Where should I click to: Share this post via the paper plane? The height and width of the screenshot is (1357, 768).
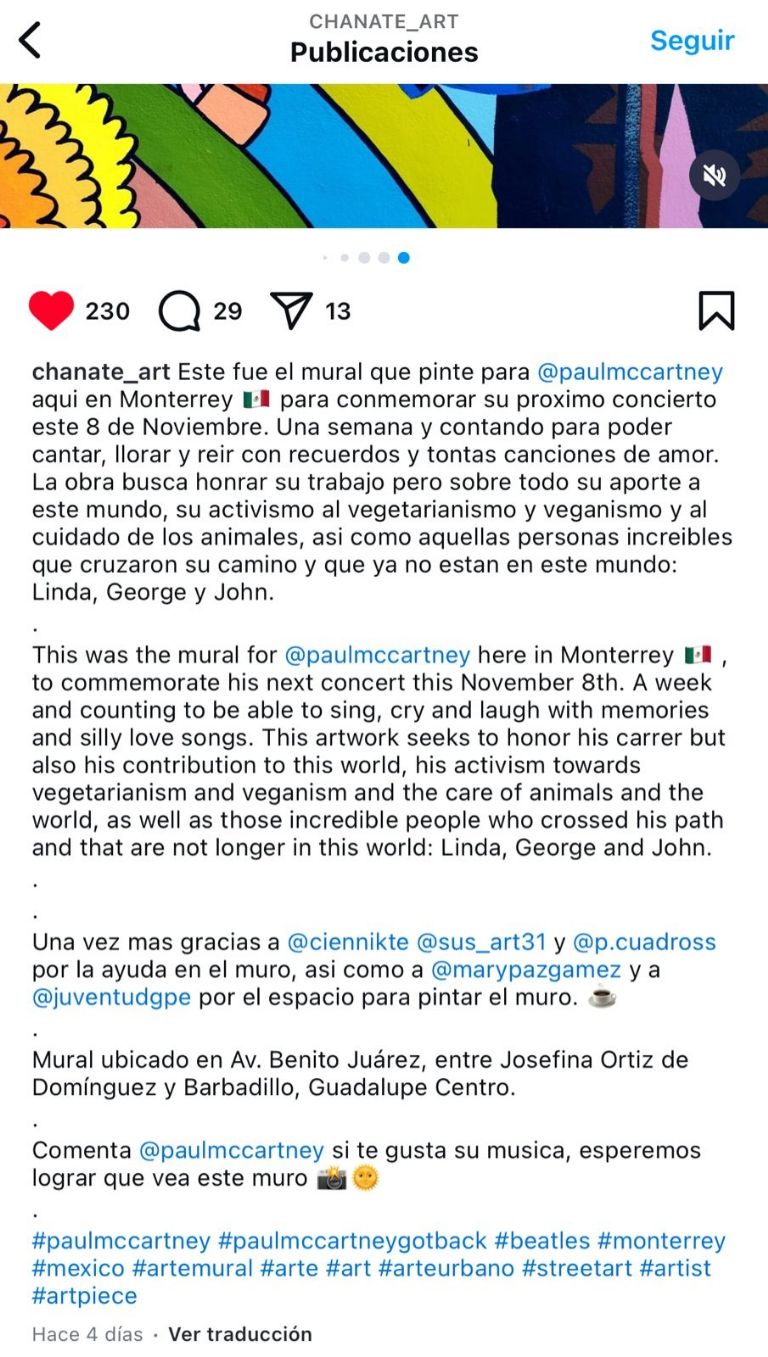[292, 311]
